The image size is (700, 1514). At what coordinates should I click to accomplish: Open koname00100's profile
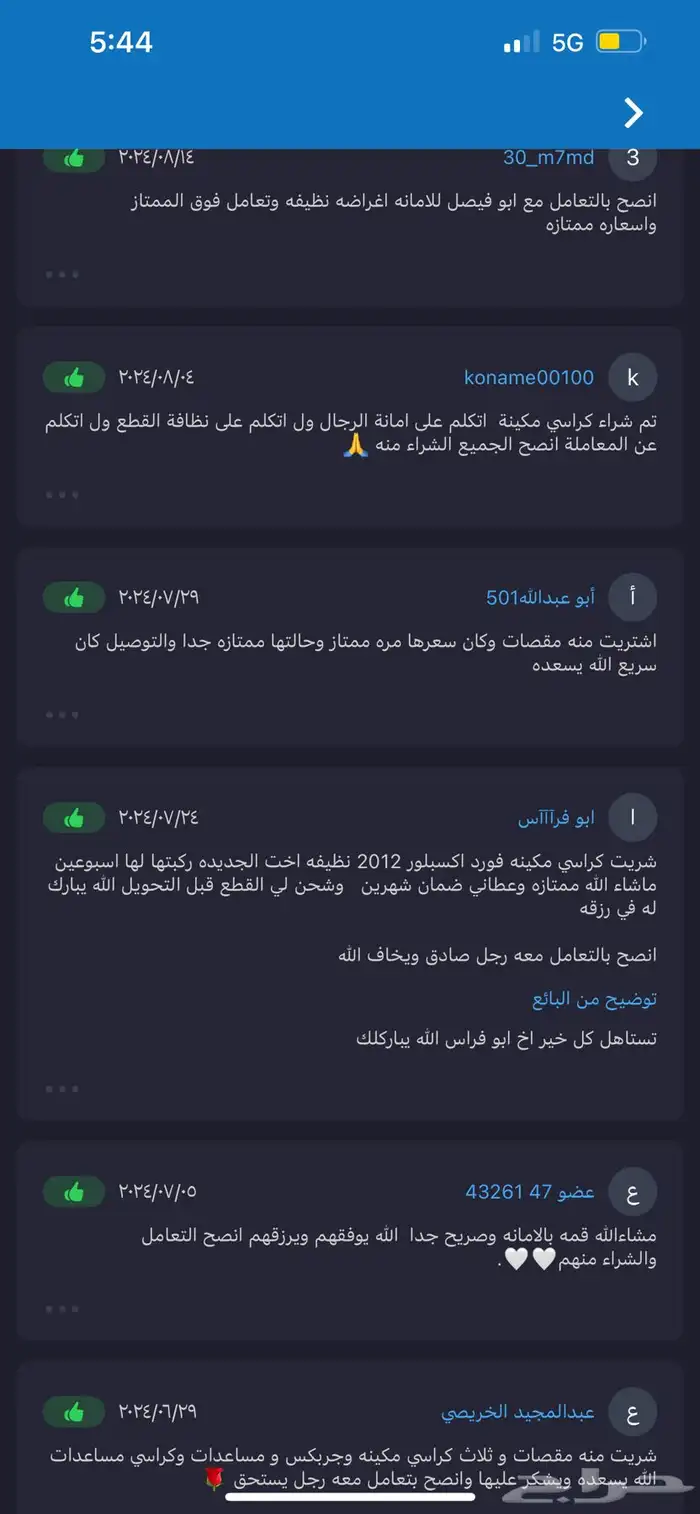click(x=529, y=377)
